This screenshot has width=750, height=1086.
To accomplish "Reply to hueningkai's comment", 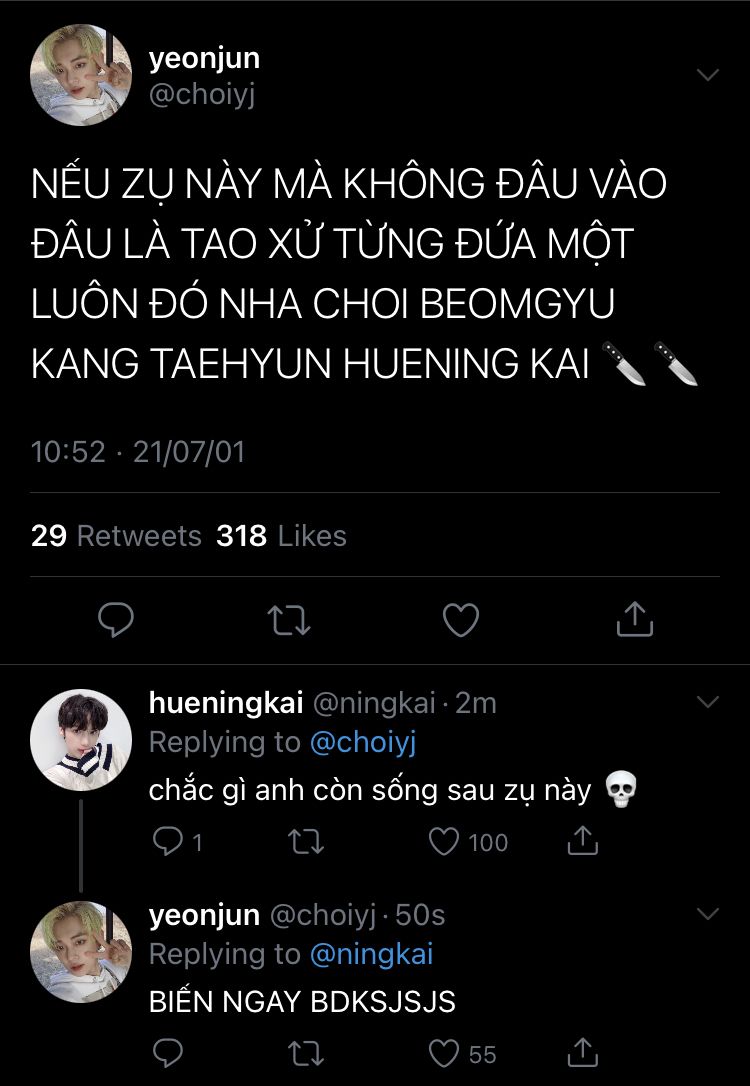I will tap(167, 842).
